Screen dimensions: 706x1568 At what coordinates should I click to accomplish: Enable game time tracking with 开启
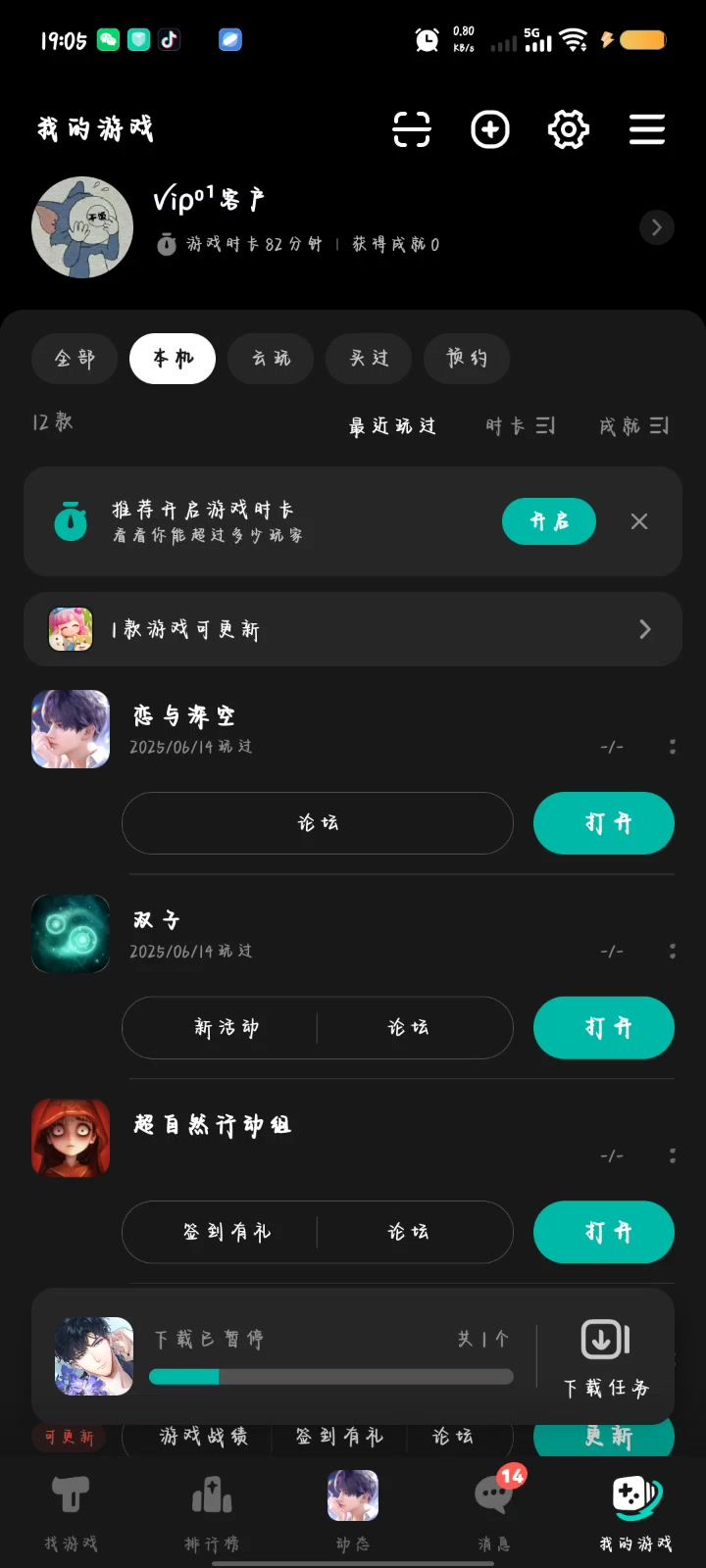[549, 521]
